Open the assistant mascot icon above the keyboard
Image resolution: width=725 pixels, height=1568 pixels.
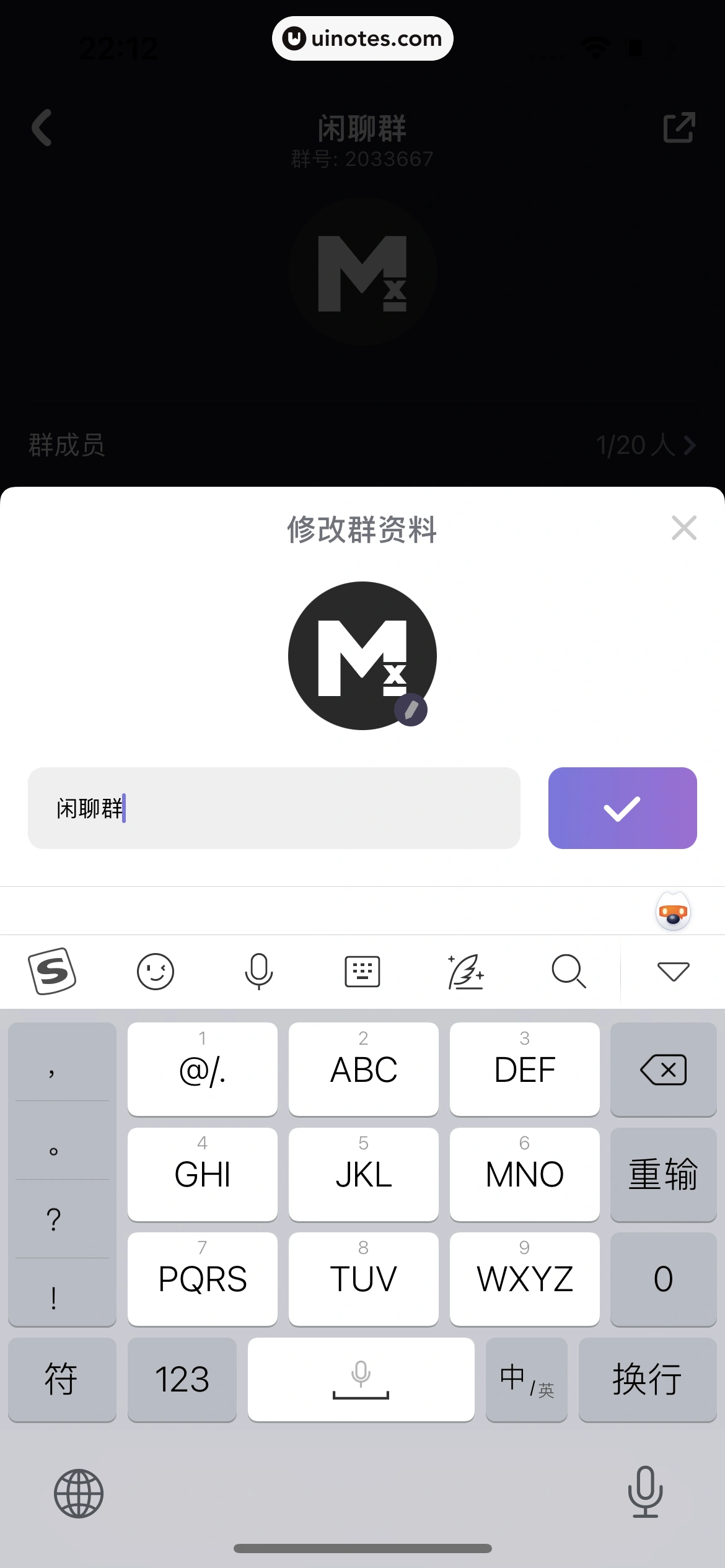pyautogui.click(x=673, y=912)
